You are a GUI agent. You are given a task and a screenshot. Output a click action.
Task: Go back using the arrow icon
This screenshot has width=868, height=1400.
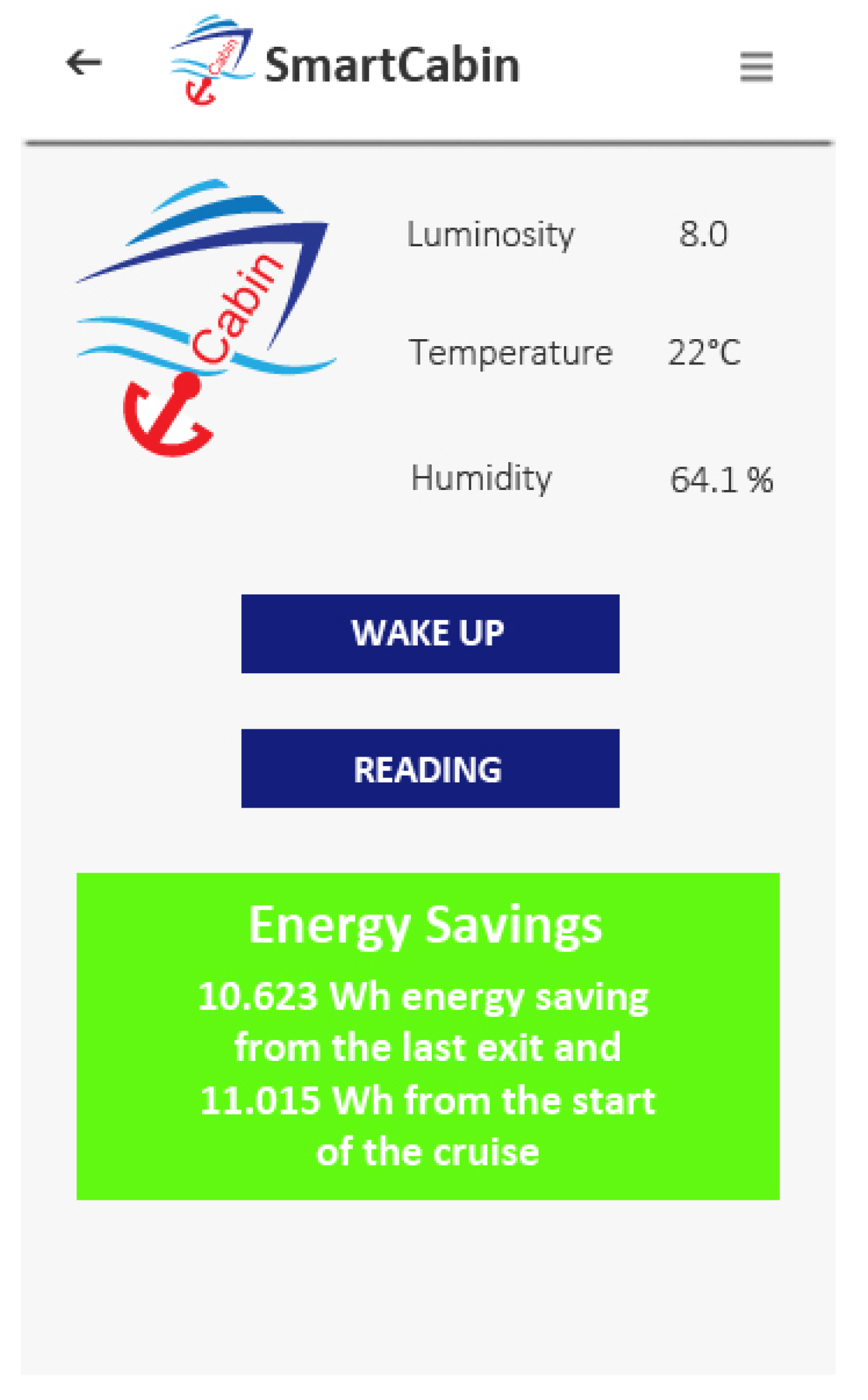pyautogui.click(x=83, y=62)
